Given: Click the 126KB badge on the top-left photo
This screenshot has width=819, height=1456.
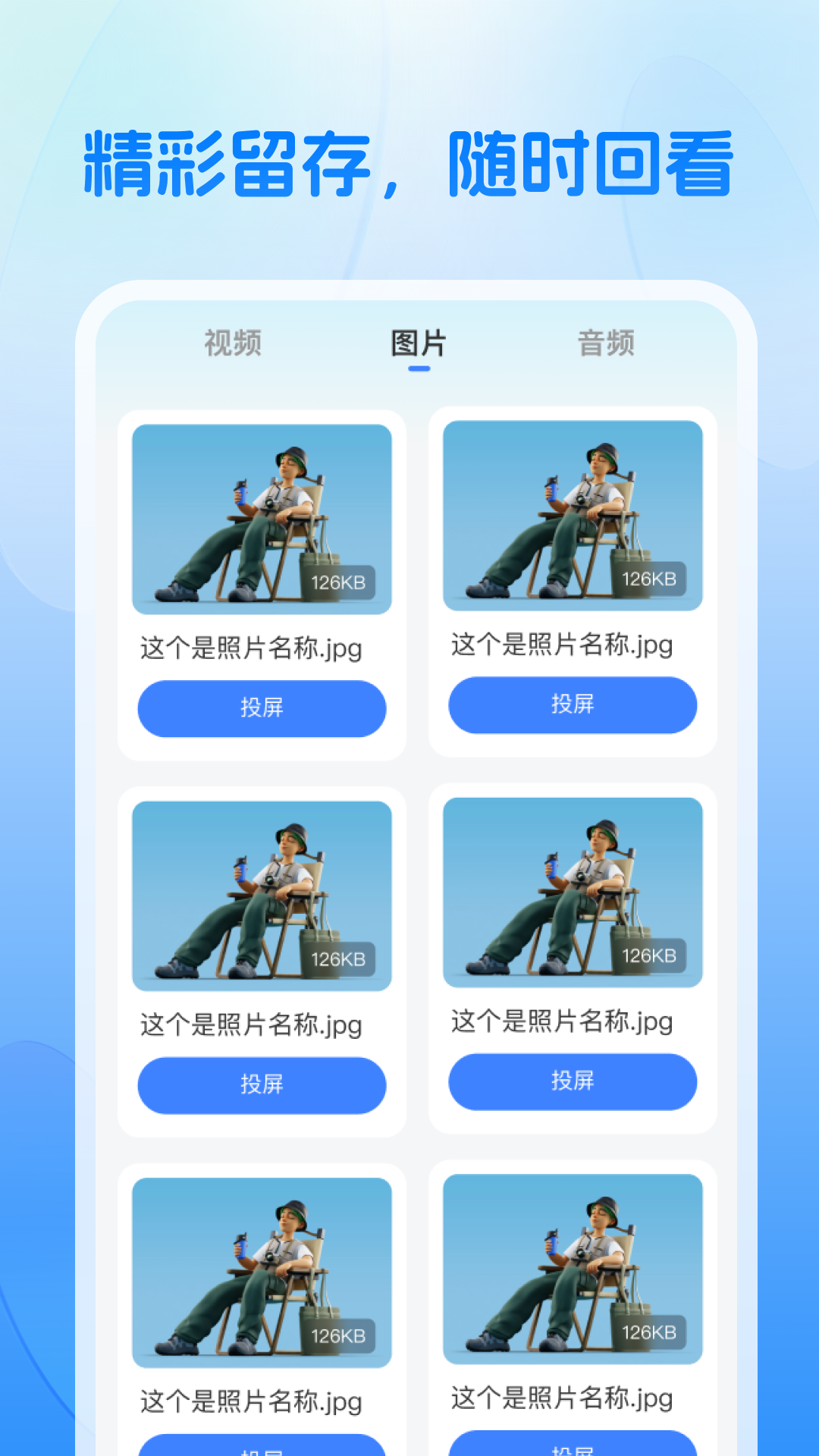Looking at the screenshot, I should click(340, 582).
